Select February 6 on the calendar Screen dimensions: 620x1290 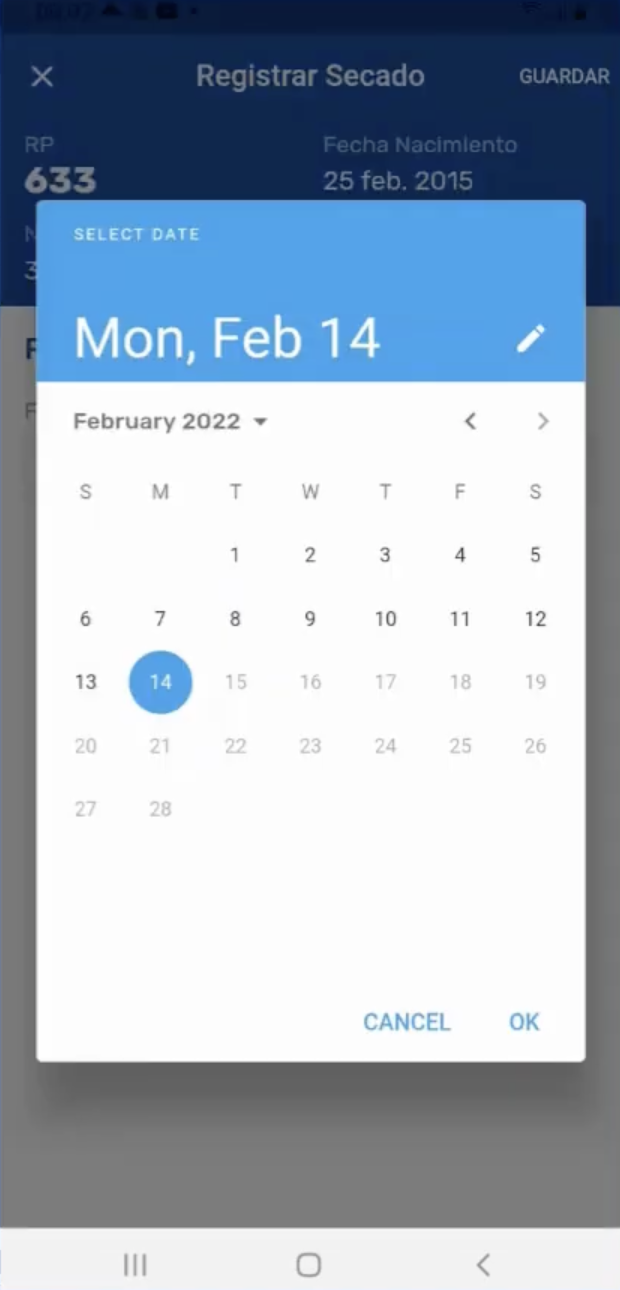pyautogui.click(x=86, y=619)
